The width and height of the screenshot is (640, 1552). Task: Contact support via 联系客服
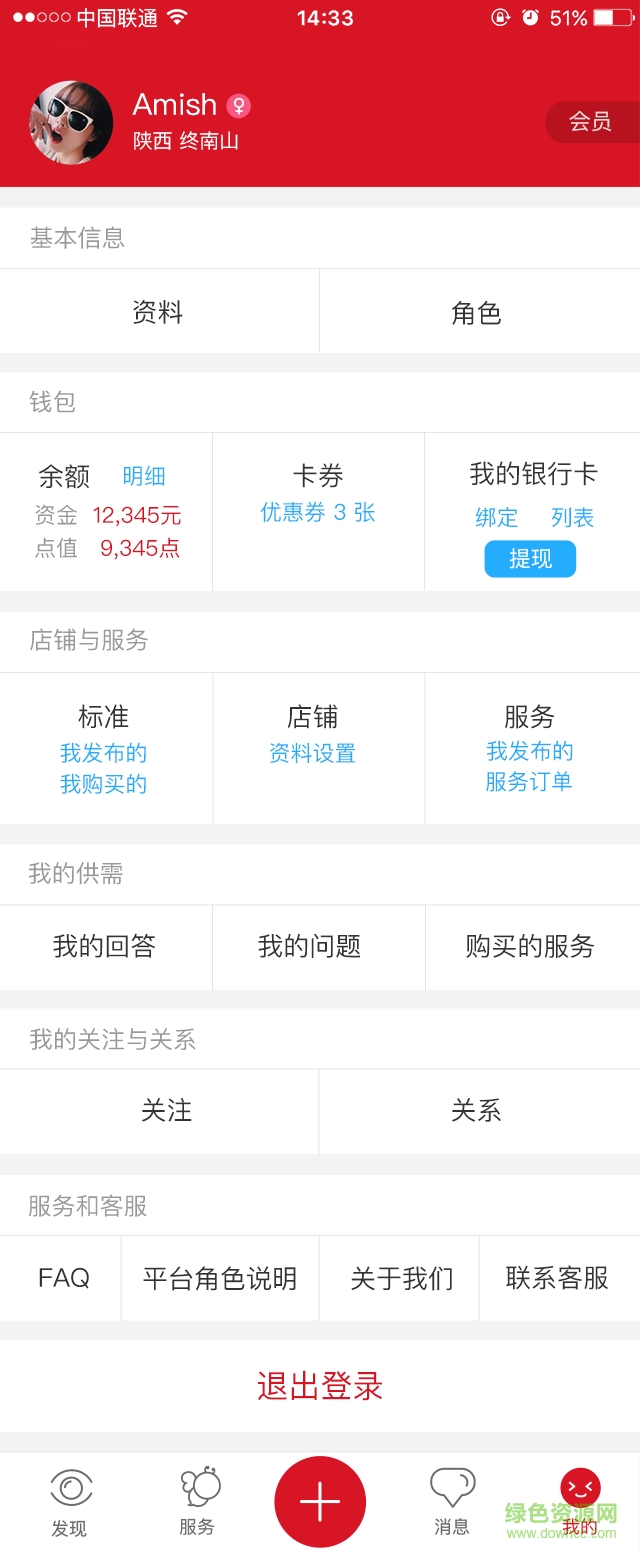tap(557, 1278)
